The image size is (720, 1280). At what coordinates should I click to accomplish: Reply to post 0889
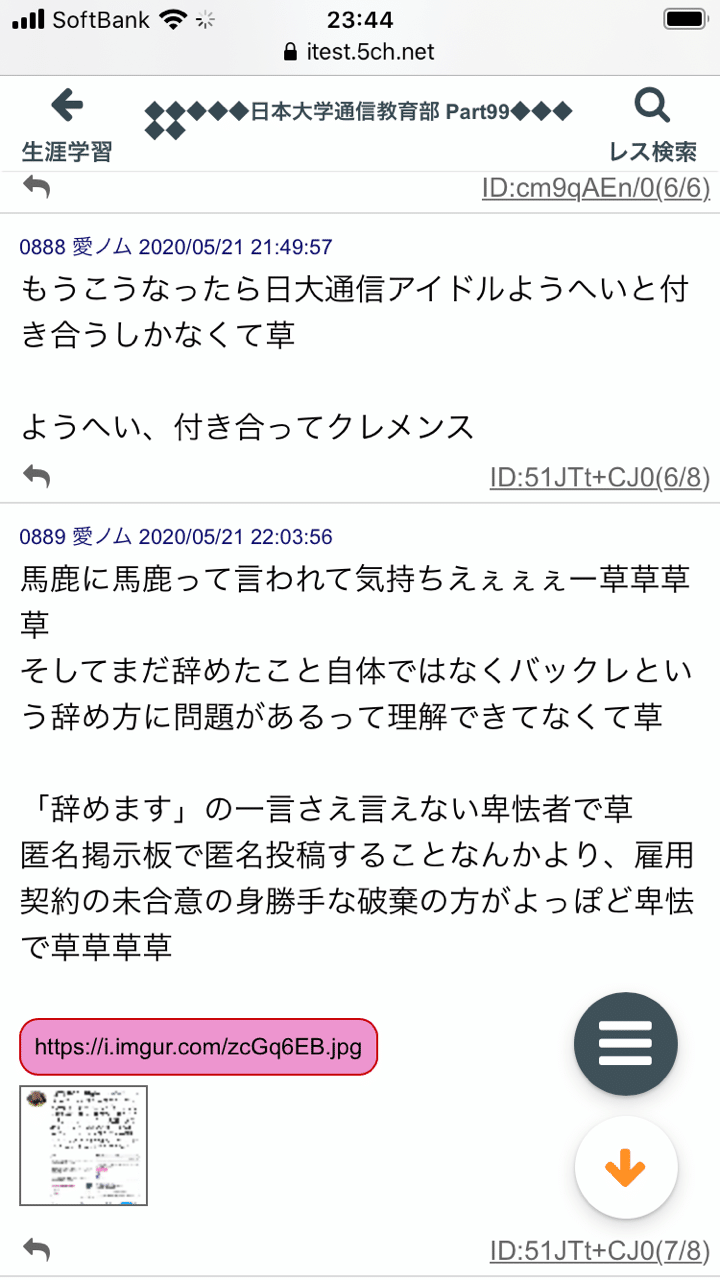pos(36,1249)
